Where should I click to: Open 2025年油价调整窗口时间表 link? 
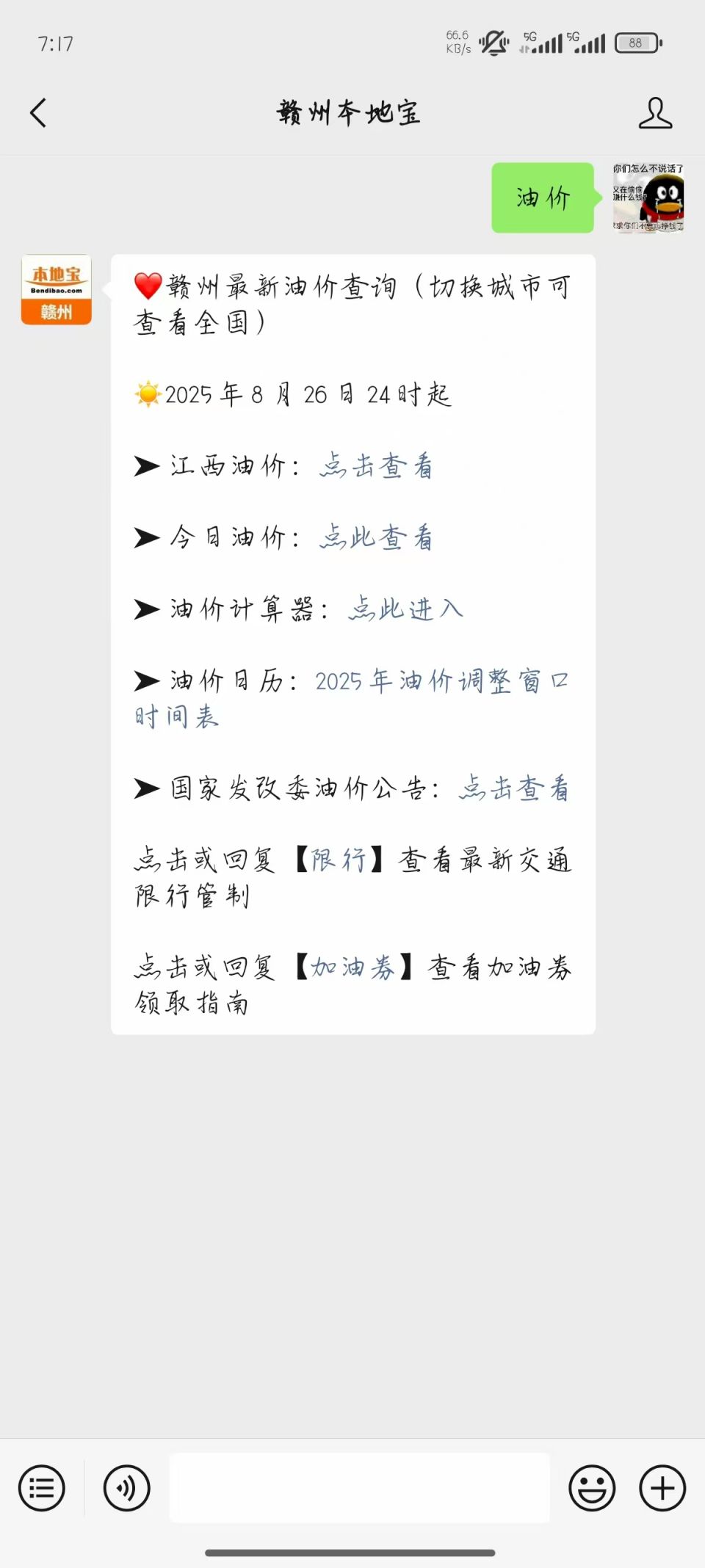click(x=441, y=681)
